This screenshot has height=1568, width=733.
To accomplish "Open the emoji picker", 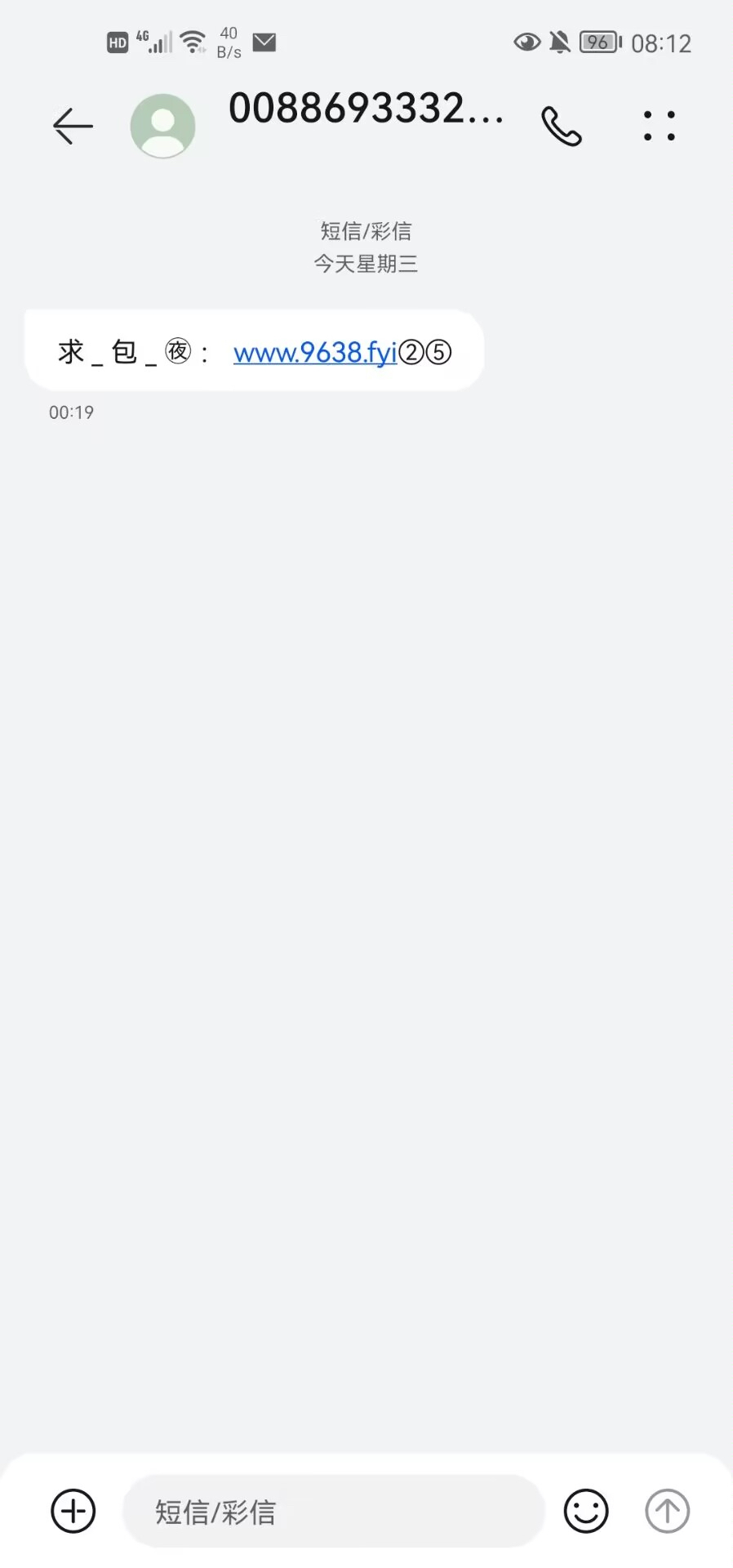I will [586, 1511].
